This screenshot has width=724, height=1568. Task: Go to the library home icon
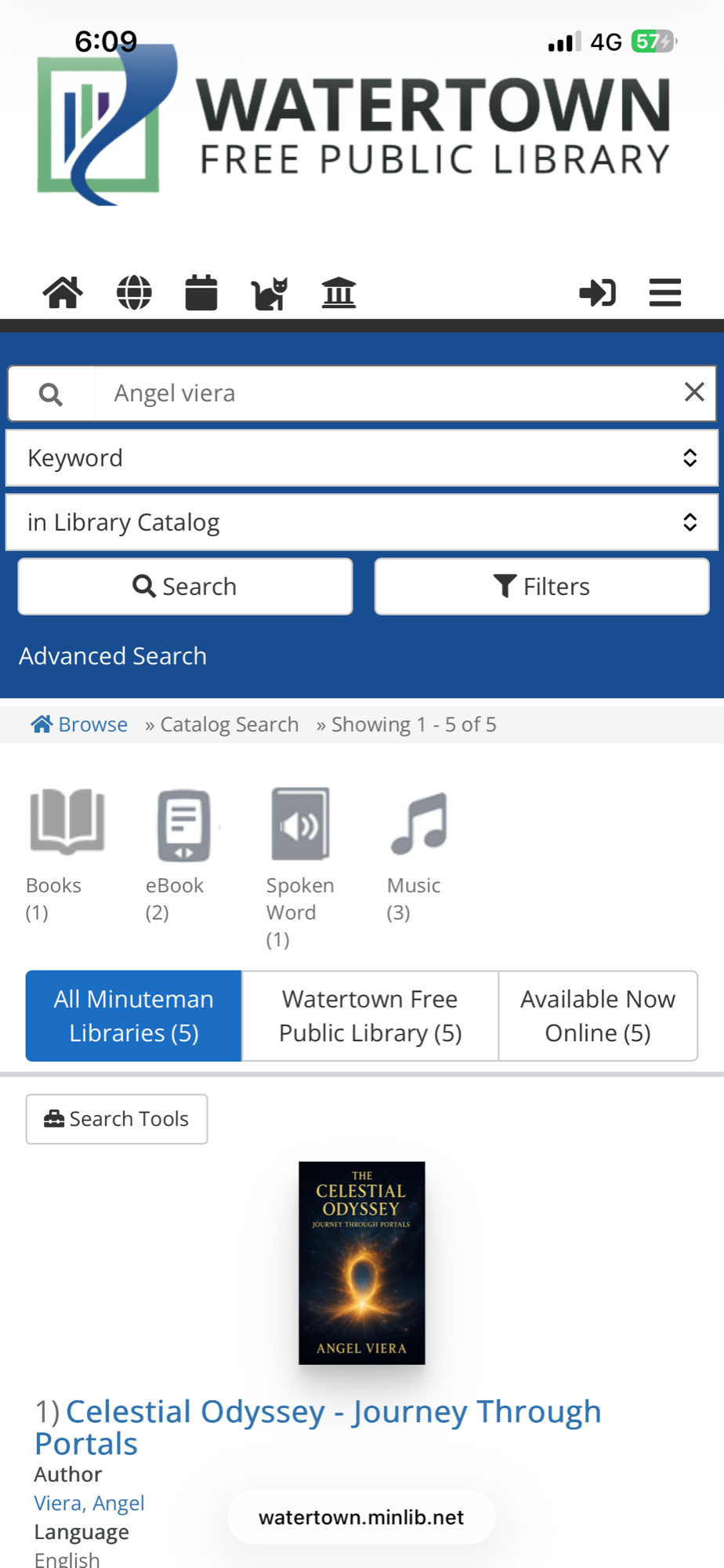point(63,293)
